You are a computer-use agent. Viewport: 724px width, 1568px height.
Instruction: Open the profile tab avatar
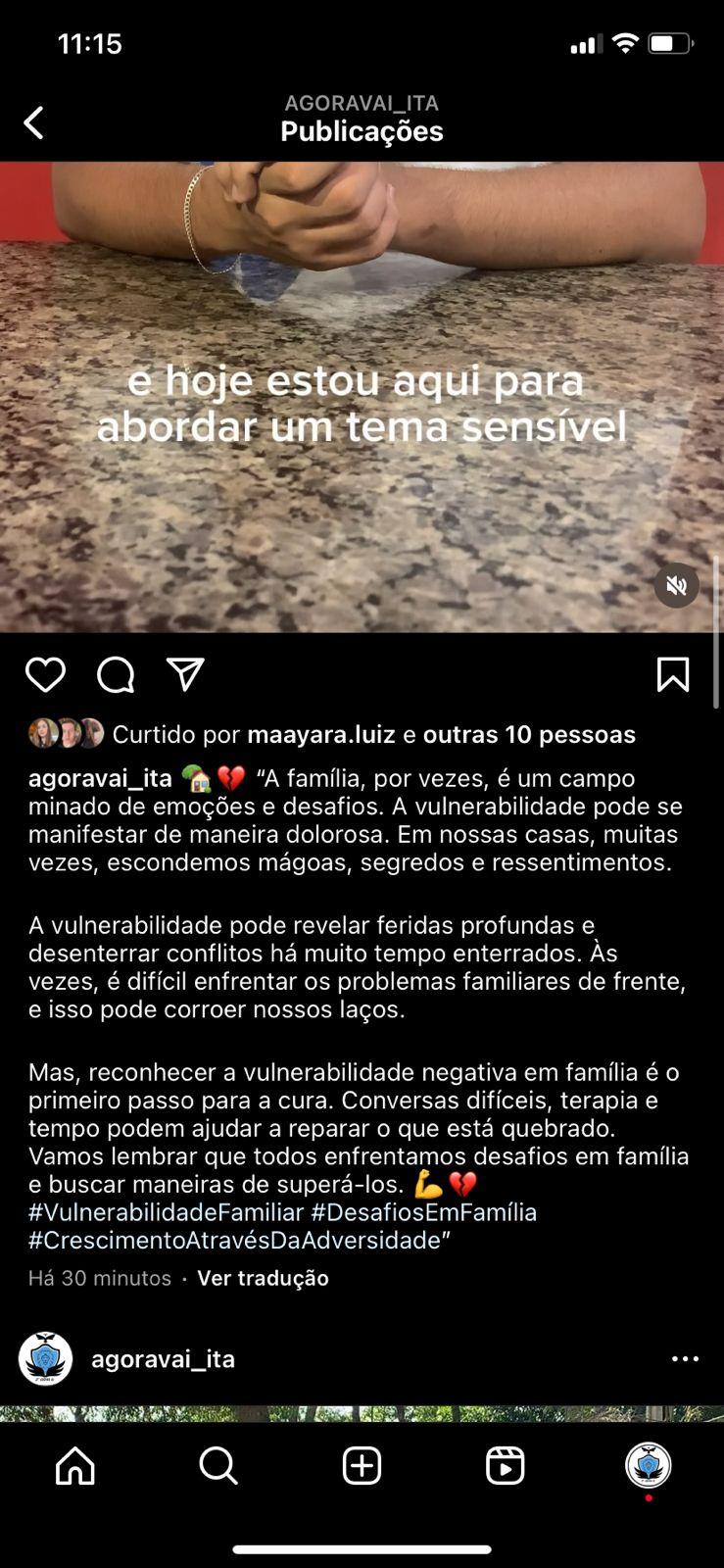pyautogui.click(x=648, y=1466)
